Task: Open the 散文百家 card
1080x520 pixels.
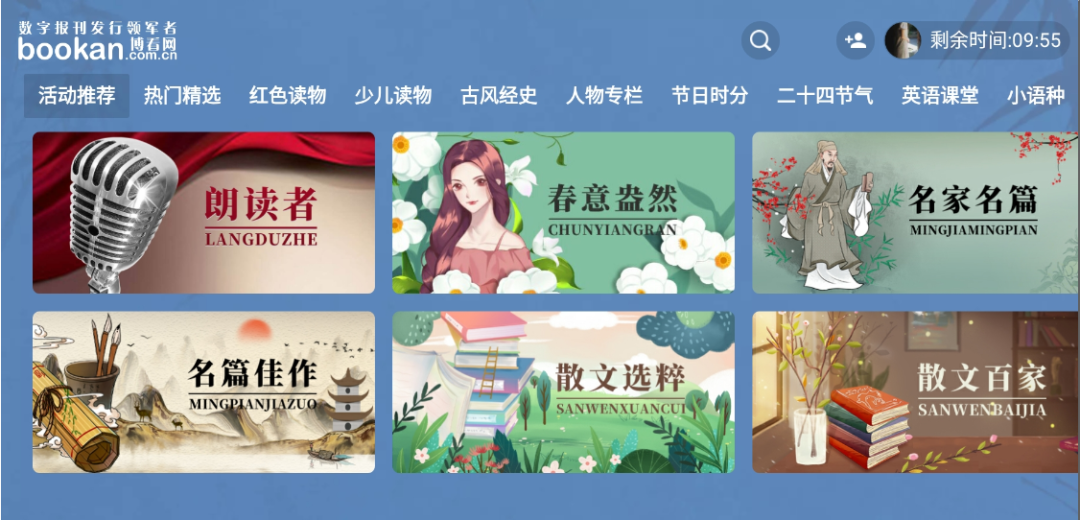Action: (915, 392)
